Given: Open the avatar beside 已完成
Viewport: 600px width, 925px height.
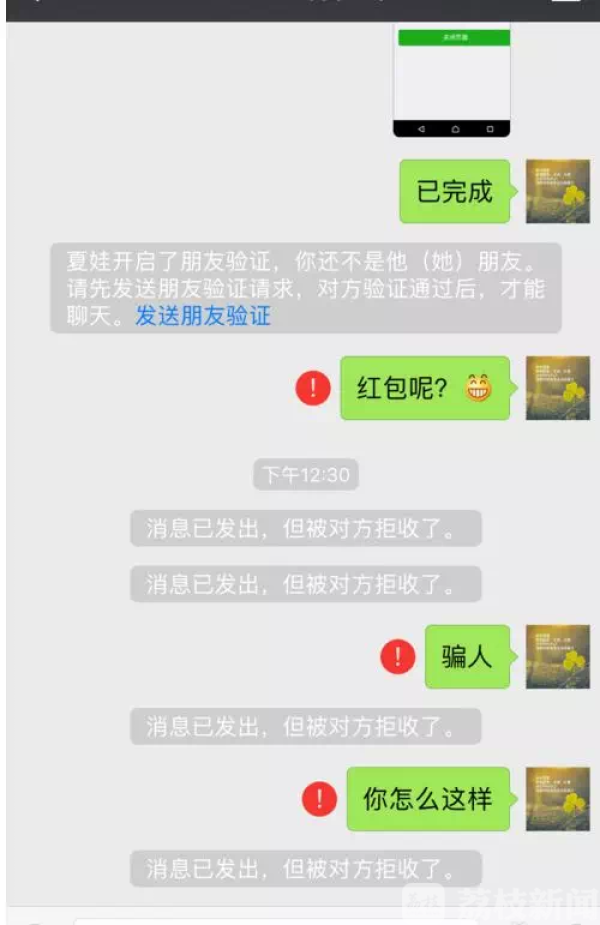Looking at the screenshot, I should tap(557, 191).
